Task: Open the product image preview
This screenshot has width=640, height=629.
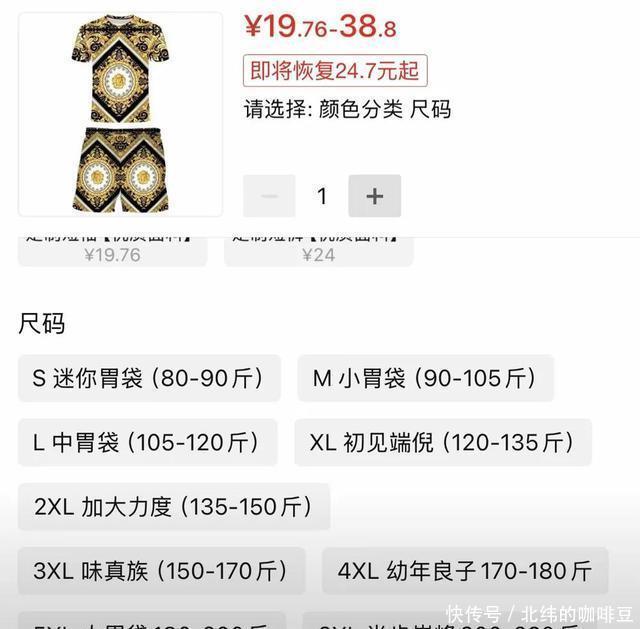Action: (120, 114)
